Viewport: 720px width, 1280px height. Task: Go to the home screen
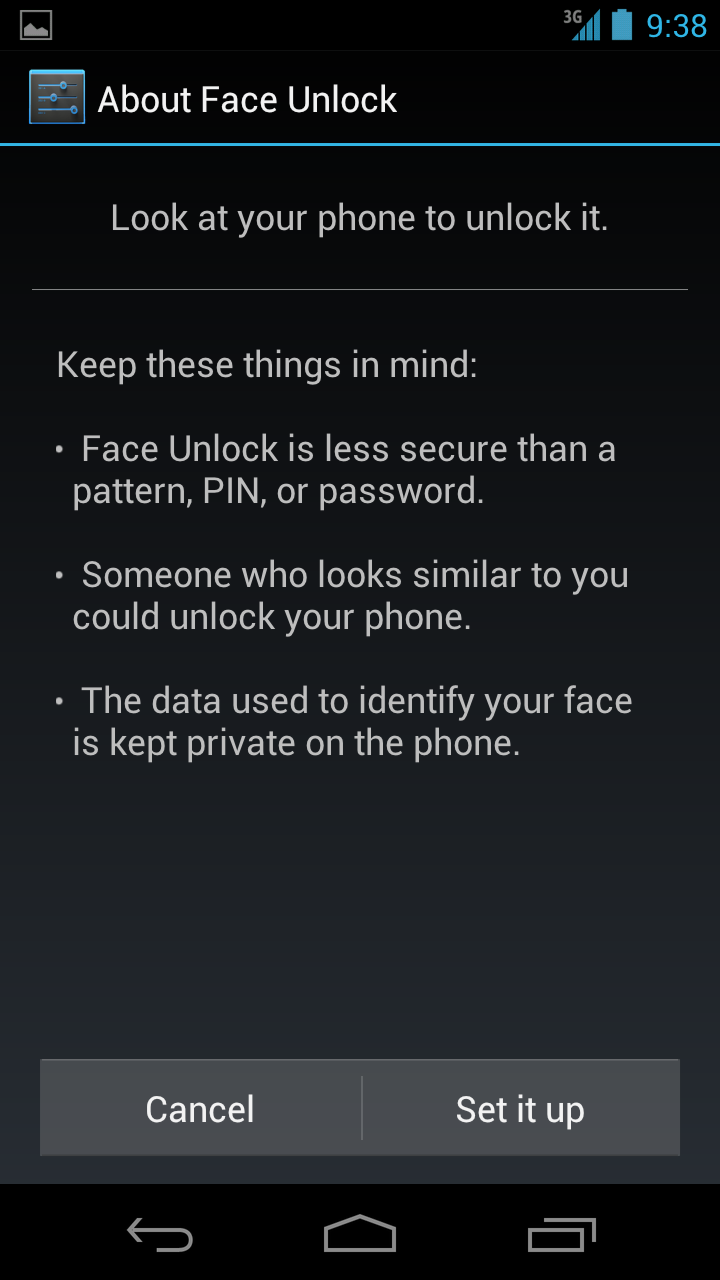(x=360, y=1234)
